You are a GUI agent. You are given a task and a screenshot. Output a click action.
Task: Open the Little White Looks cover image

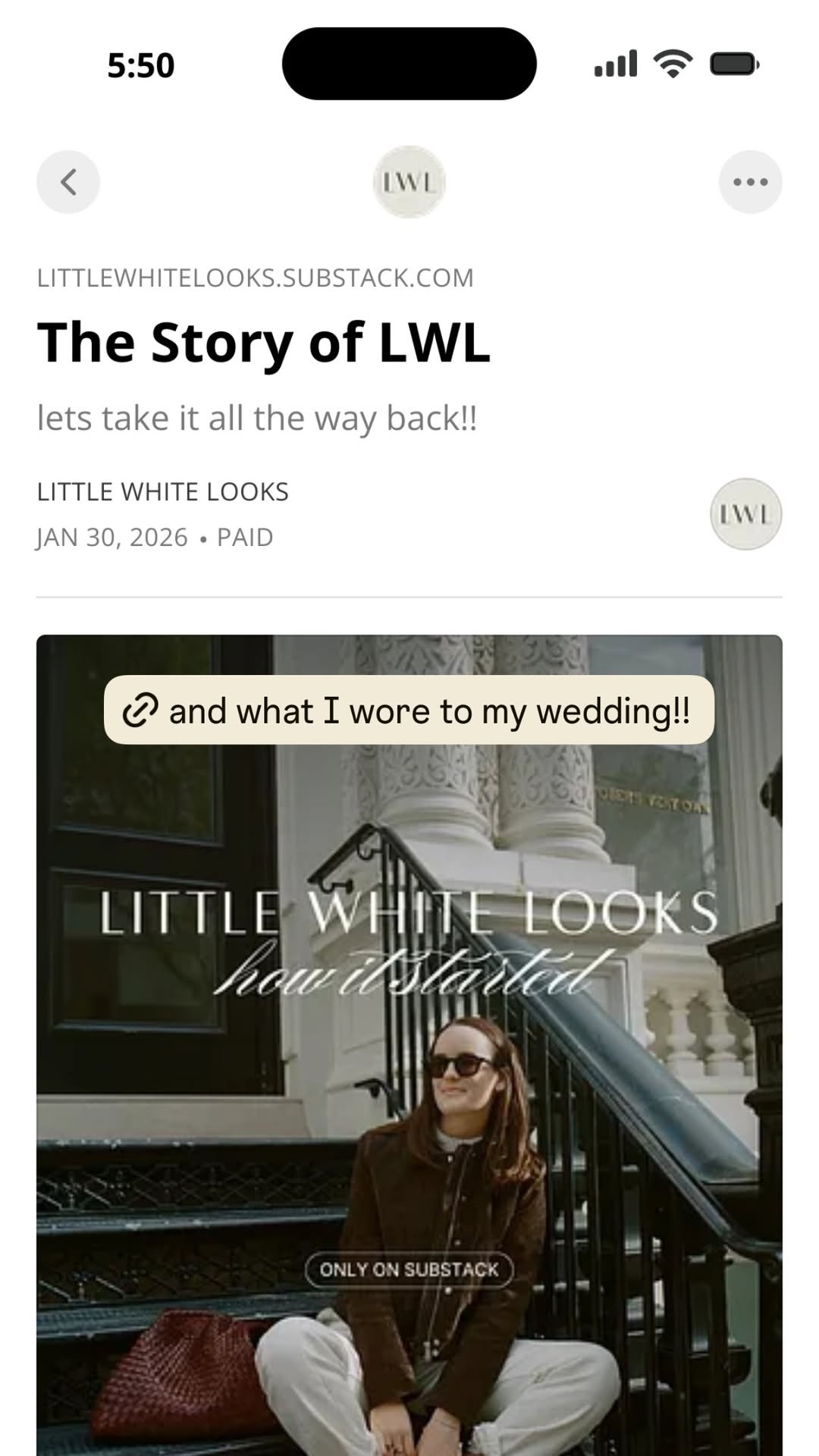tap(409, 1045)
